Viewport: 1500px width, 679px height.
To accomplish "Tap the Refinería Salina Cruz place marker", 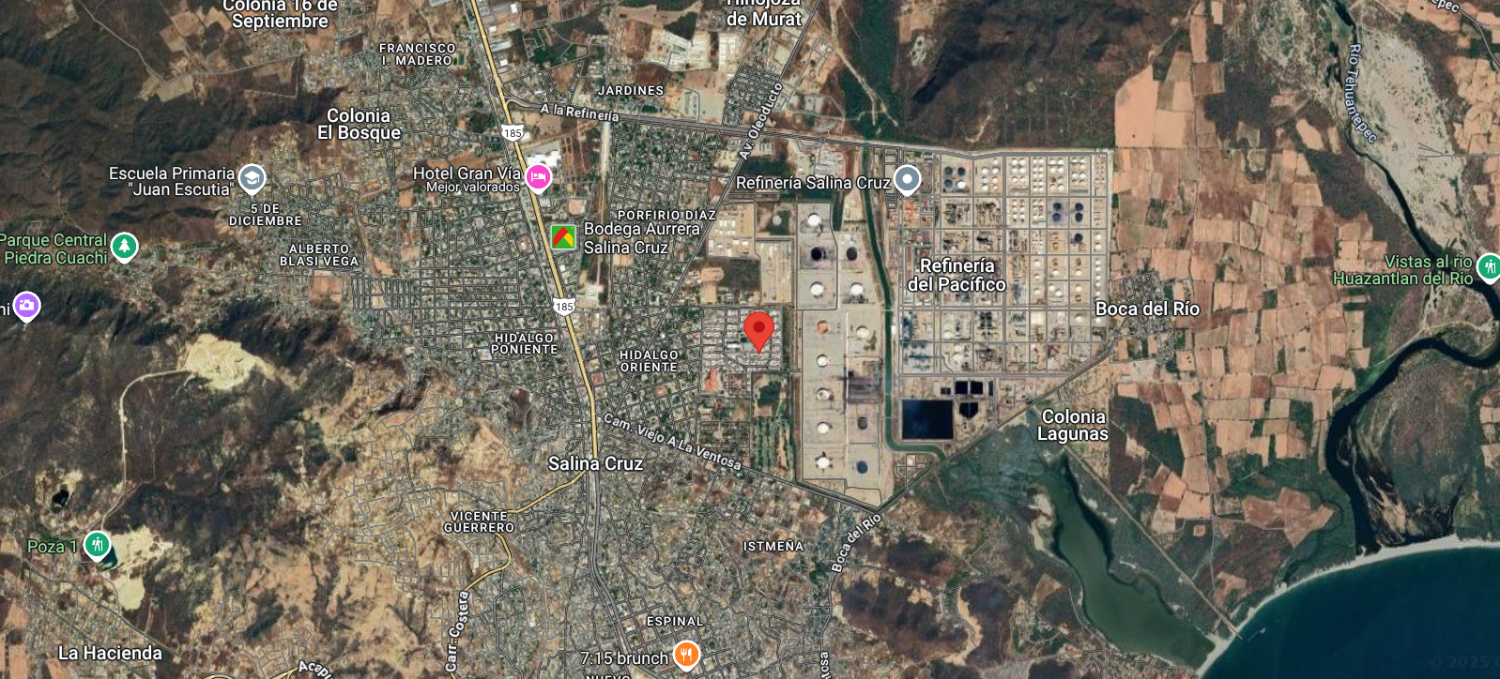I will click(907, 180).
